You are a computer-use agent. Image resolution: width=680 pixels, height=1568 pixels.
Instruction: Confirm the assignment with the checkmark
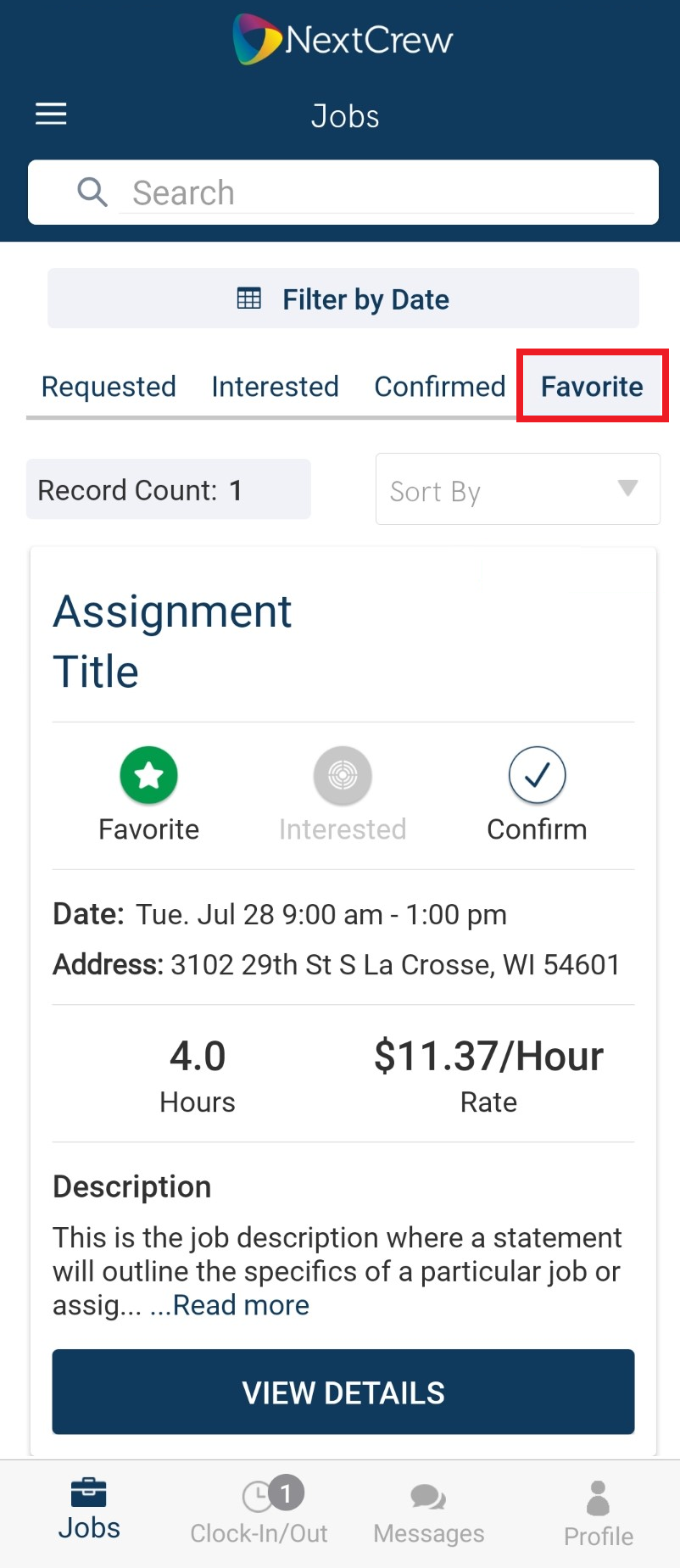pos(537,775)
